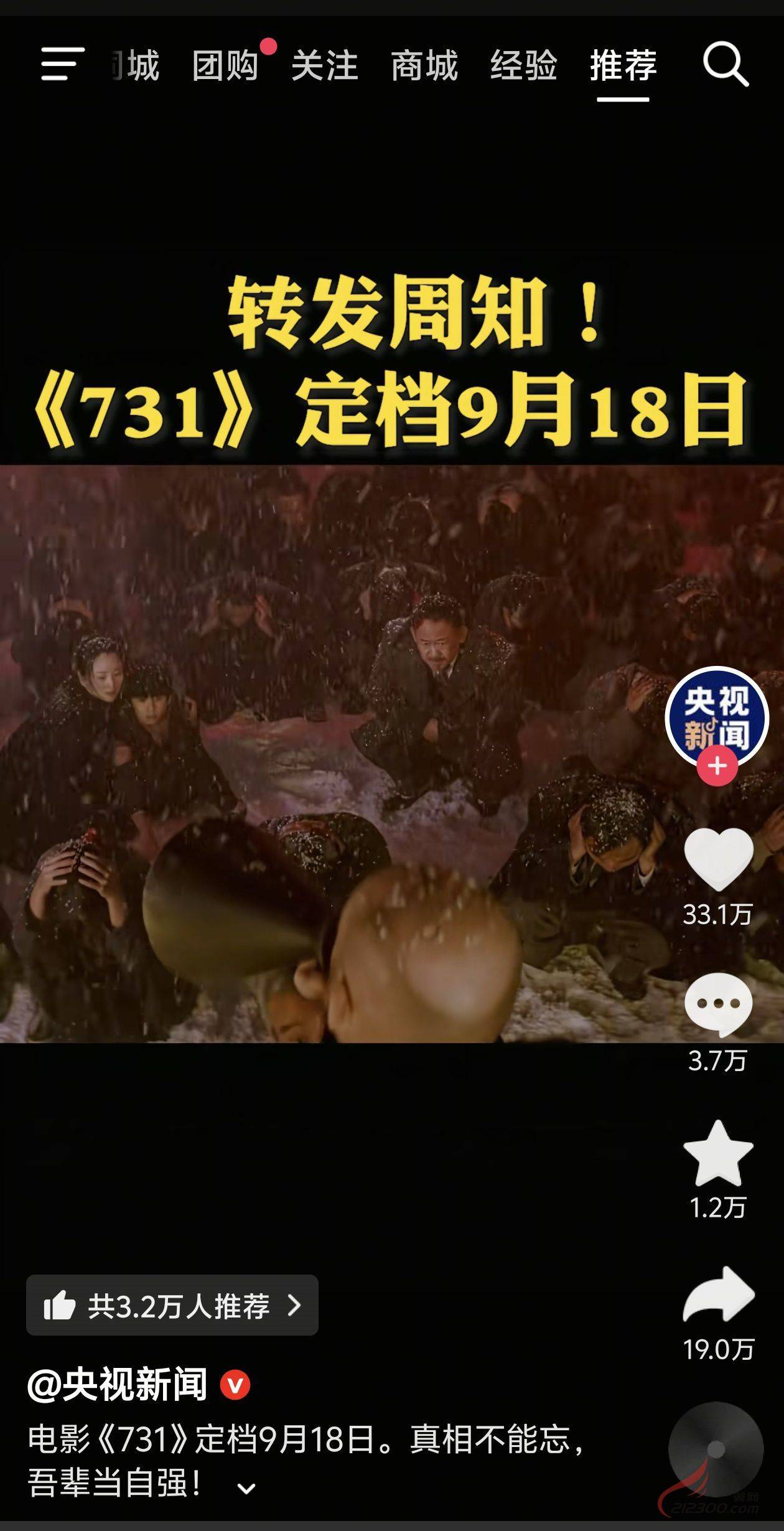Open the spinning music disc
Screen dimensions: 784x1531
coord(716,1450)
